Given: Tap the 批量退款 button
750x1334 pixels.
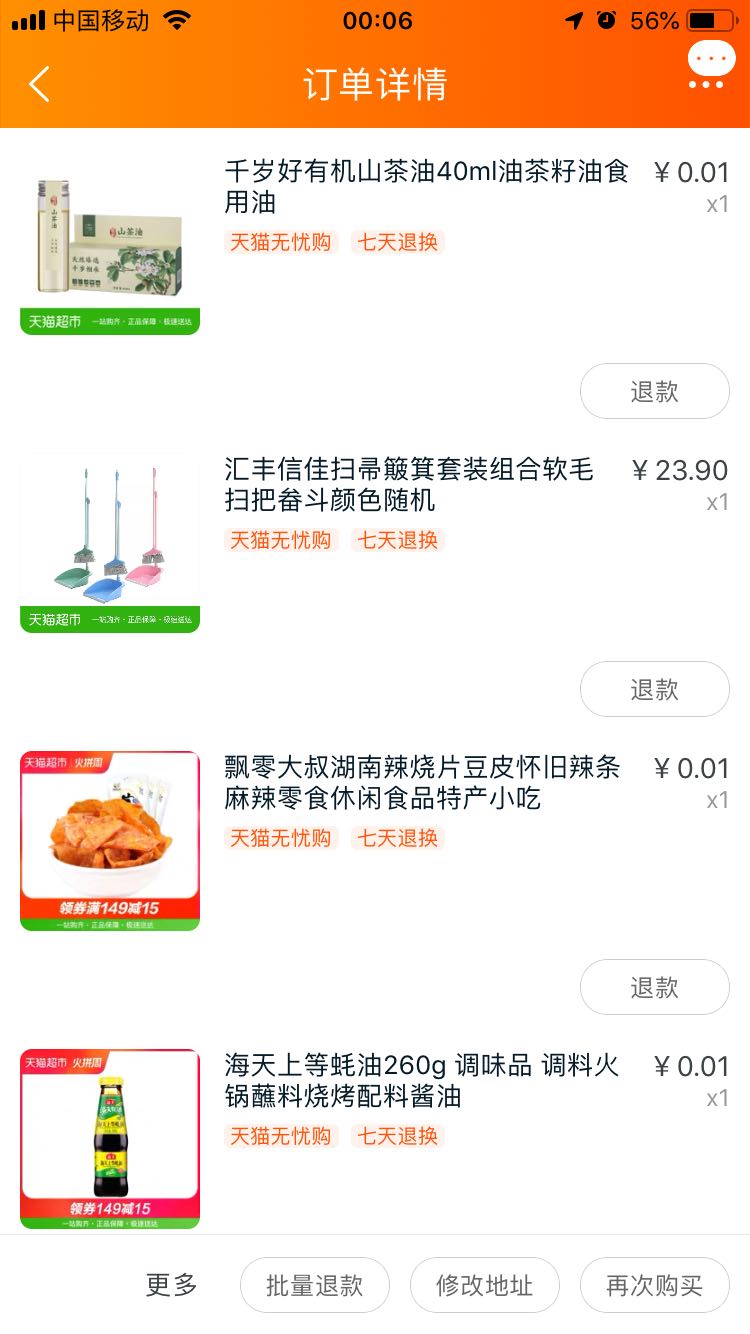Looking at the screenshot, I should tap(314, 1285).
